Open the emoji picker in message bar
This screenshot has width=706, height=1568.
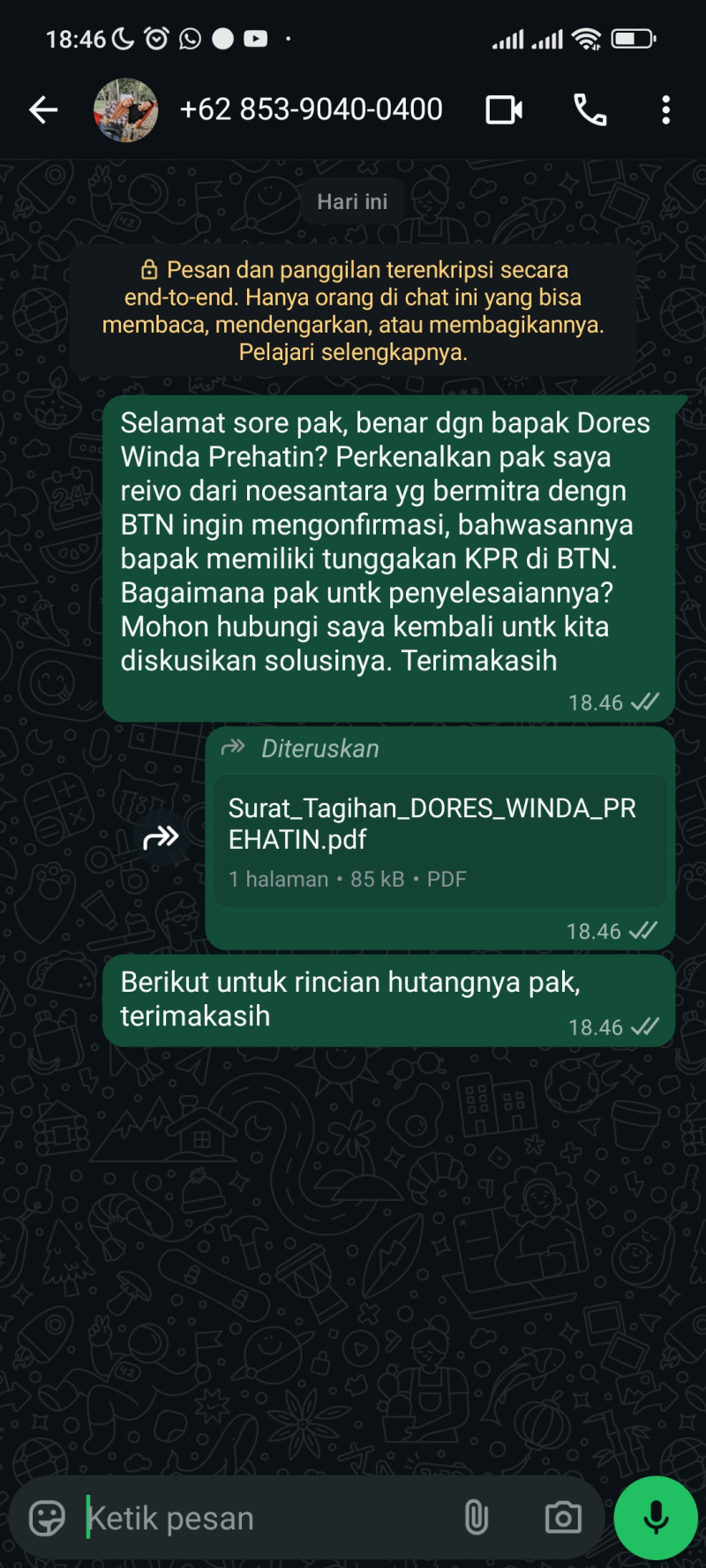(x=44, y=1517)
